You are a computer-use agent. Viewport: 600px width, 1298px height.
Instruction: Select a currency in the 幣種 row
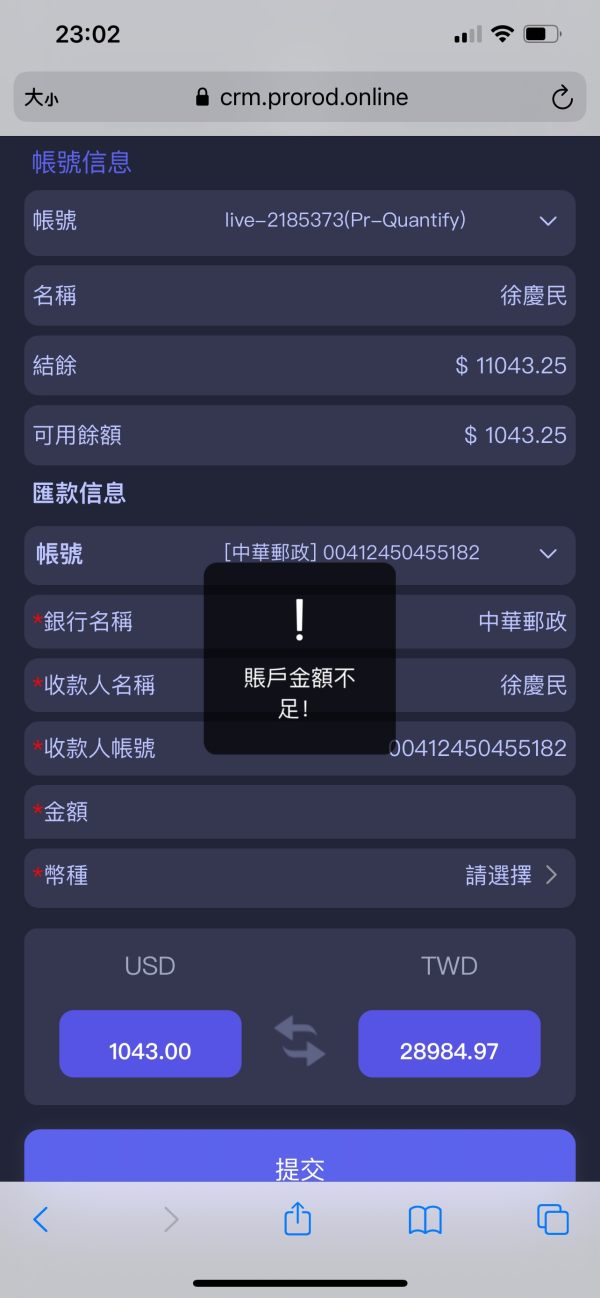pos(300,876)
